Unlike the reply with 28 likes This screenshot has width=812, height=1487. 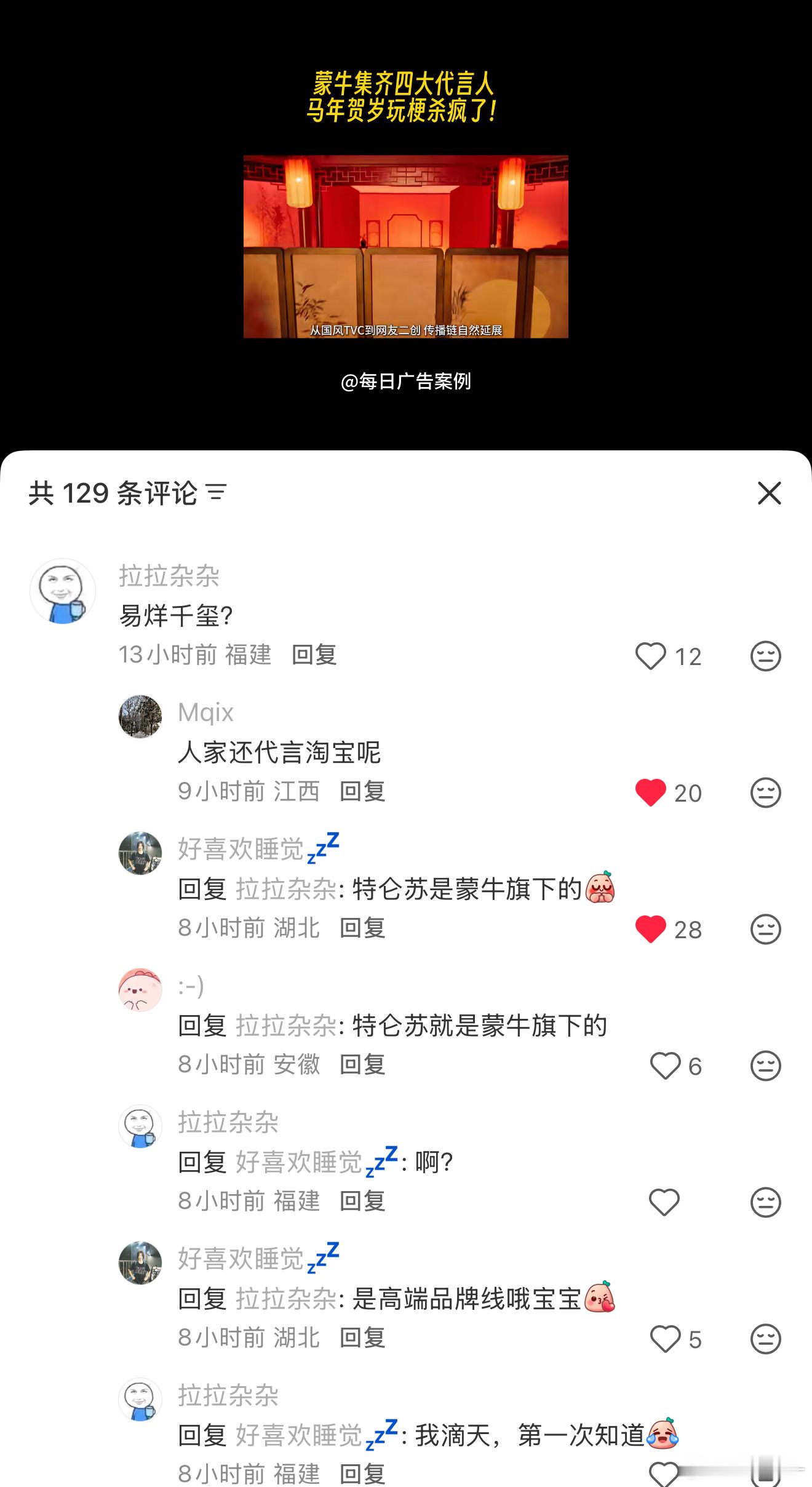652,930
